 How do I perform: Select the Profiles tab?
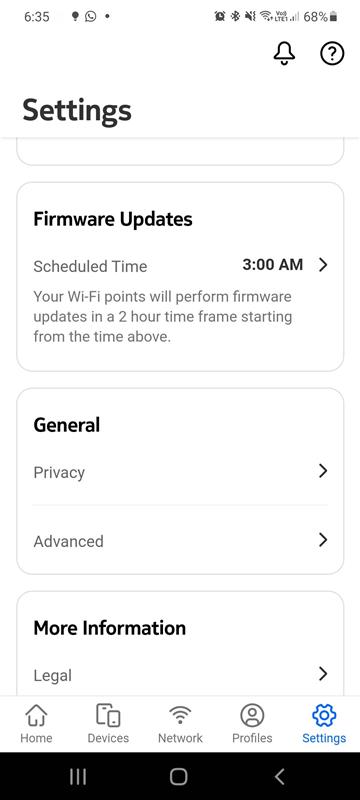pos(252,723)
